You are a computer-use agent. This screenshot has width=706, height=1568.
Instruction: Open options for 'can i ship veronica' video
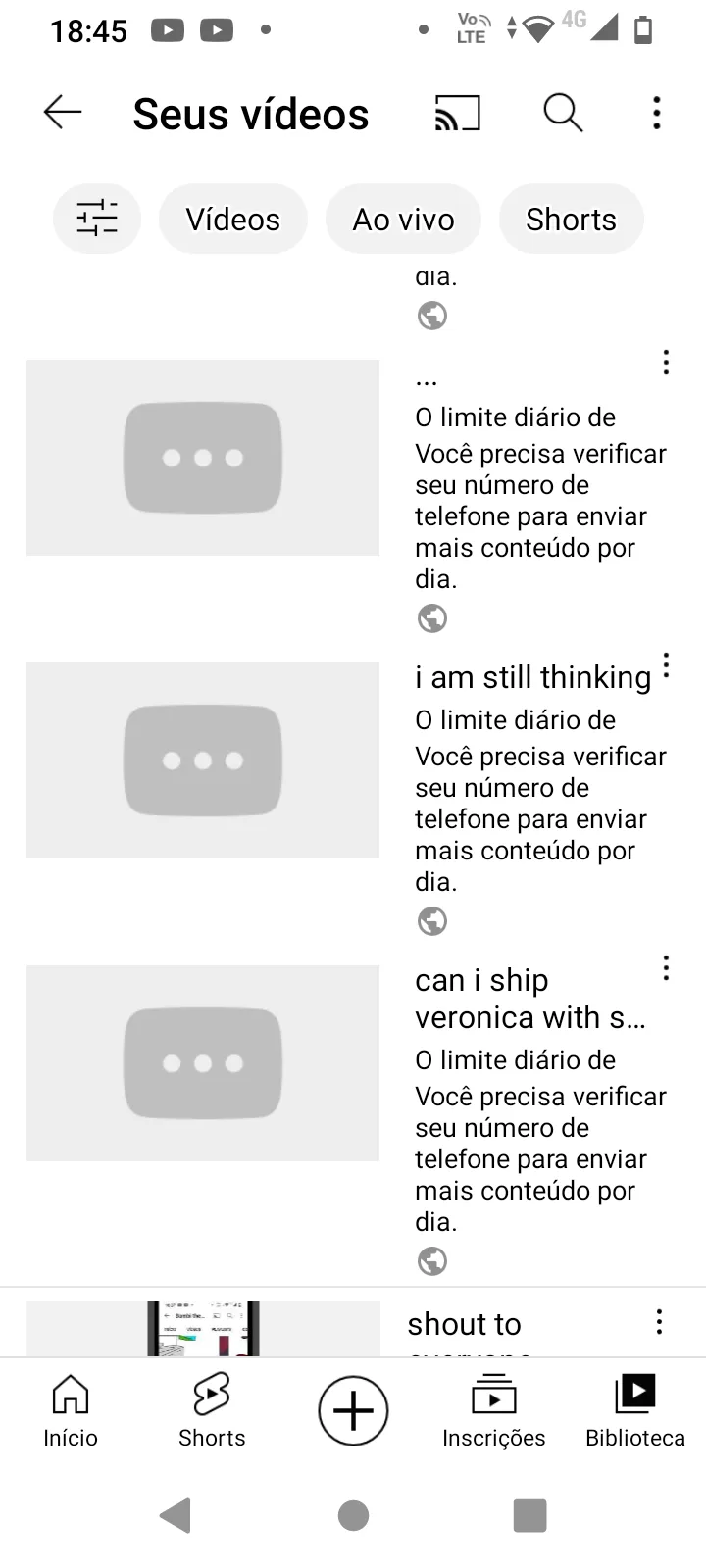(x=666, y=968)
